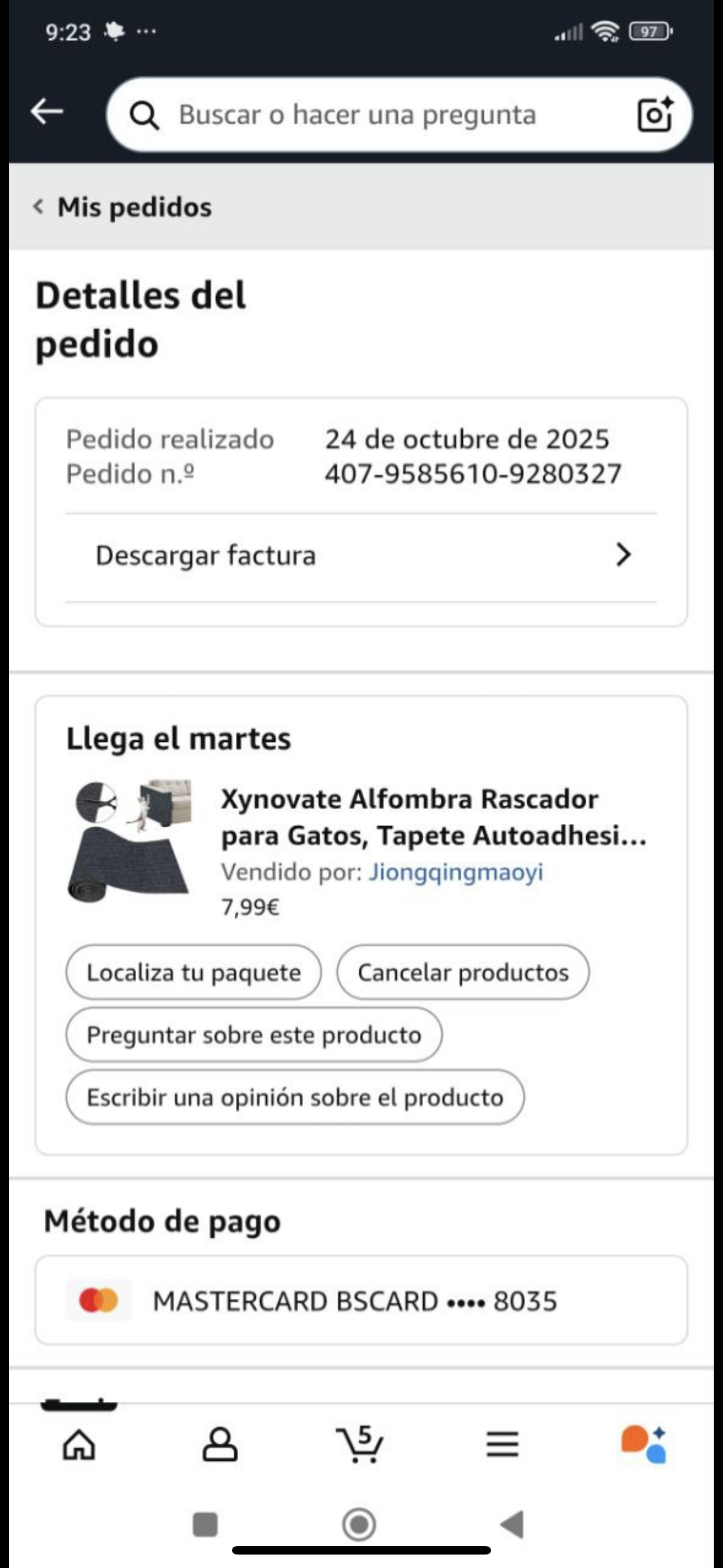Image resolution: width=723 pixels, height=1568 pixels.
Task: Open the shopping cart with 5 items
Action: point(360,1444)
